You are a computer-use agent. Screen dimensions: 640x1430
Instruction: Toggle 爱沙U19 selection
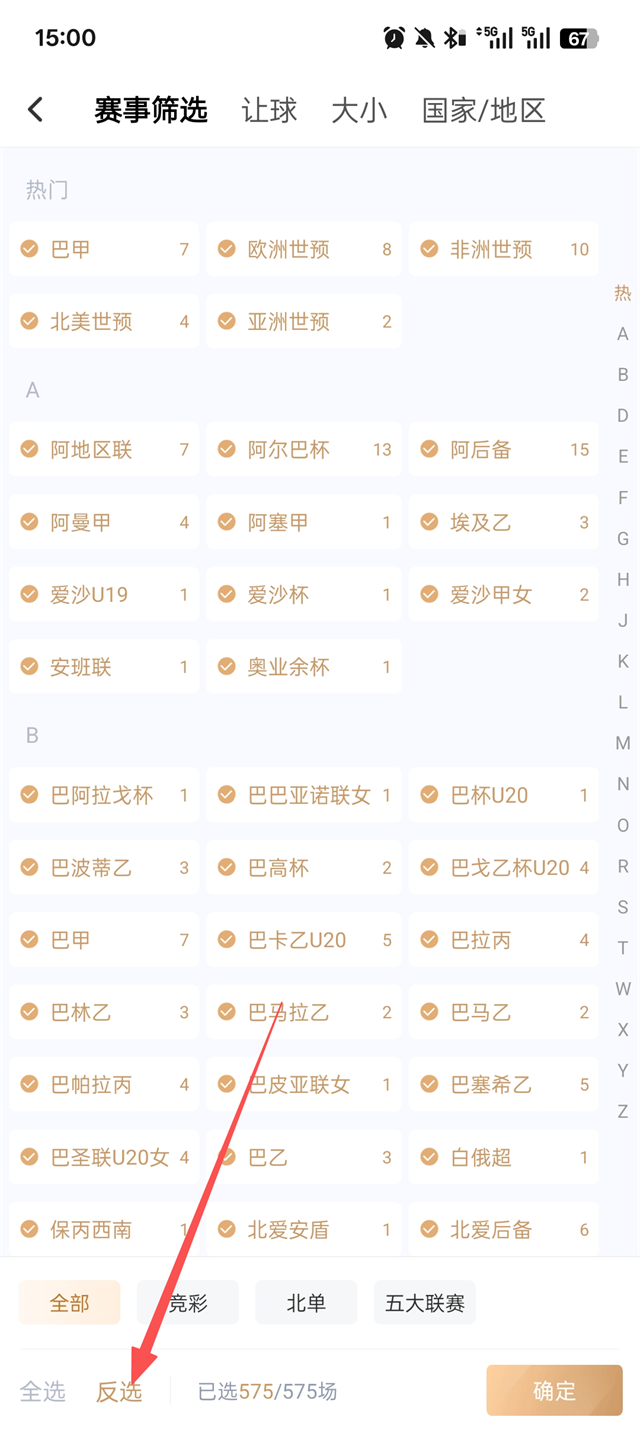[x=103, y=595]
